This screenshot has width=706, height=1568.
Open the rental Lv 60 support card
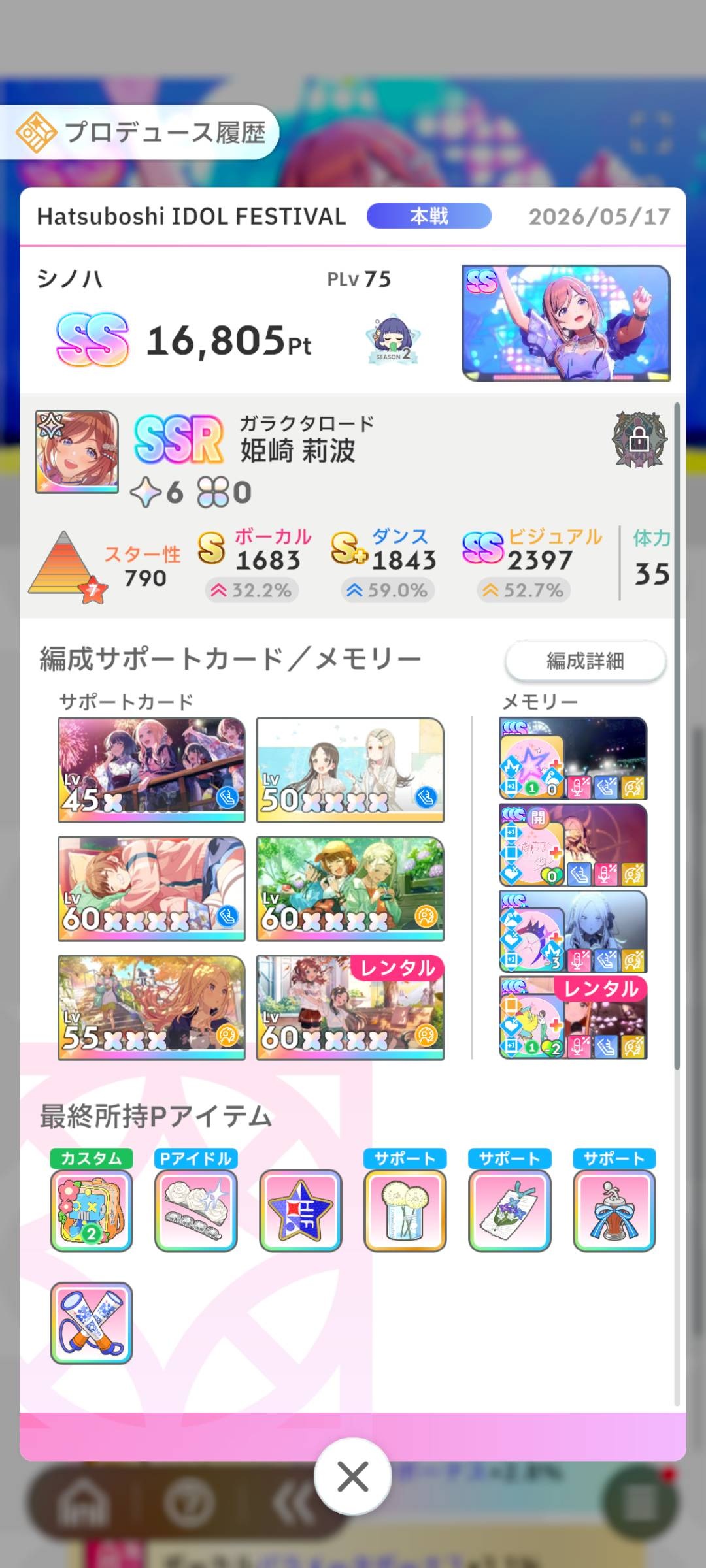click(x=350, y=1007)
